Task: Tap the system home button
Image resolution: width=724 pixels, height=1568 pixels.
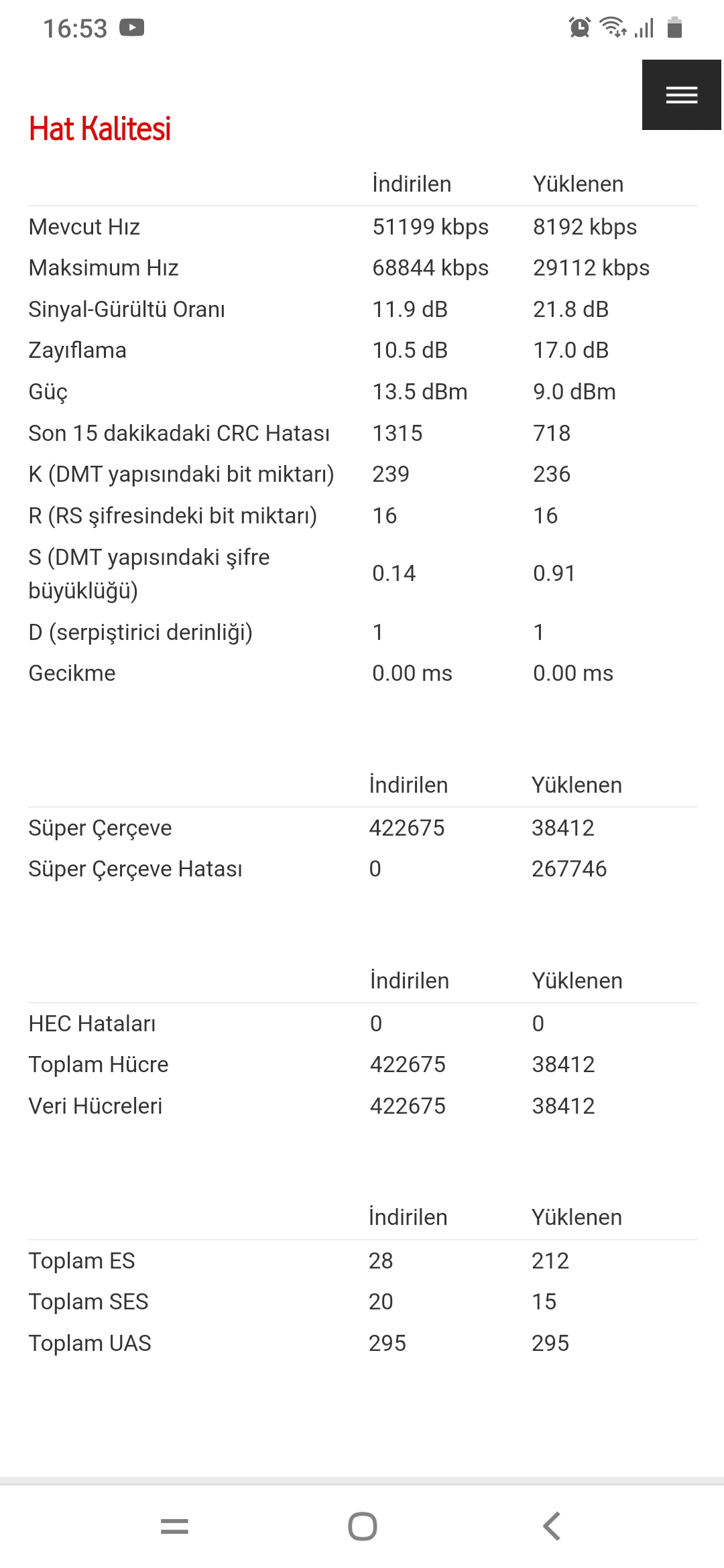Action: (362, 1526)
